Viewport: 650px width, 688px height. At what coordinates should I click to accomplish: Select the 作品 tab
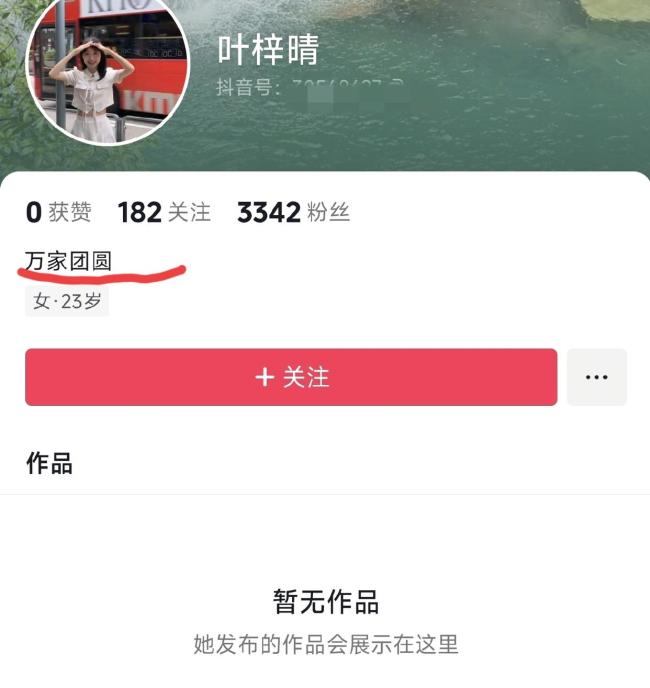pyautogui.click(x=49, y=463)
